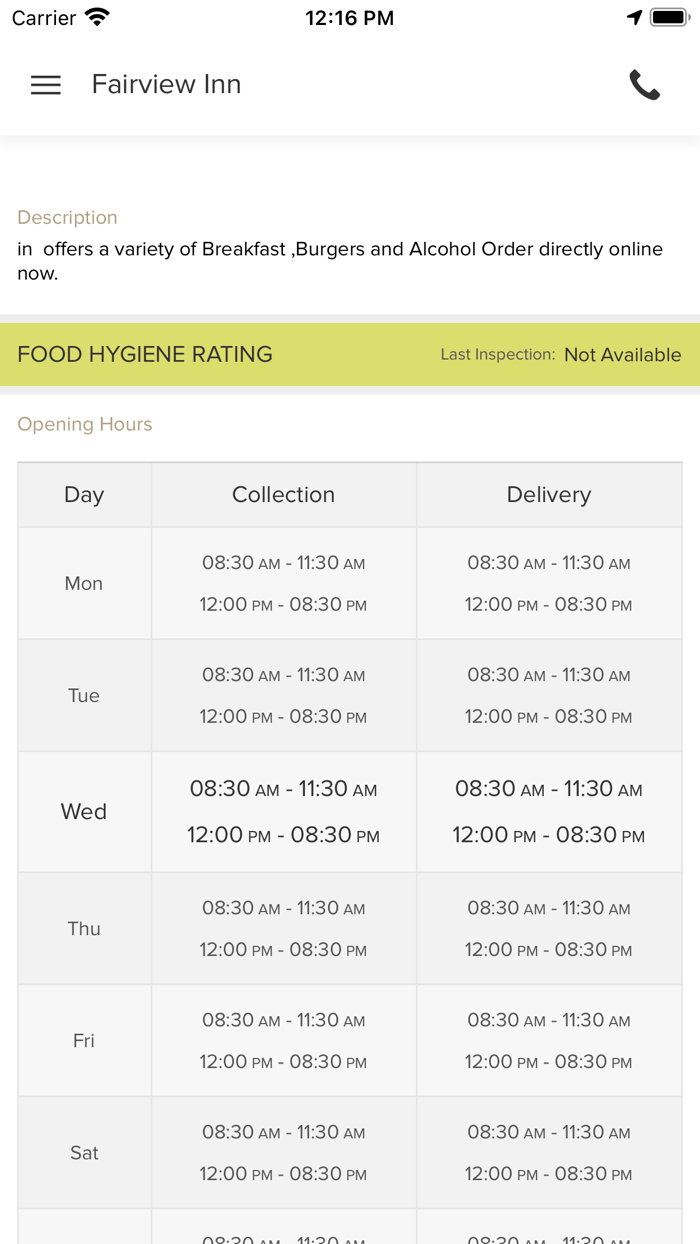Call Fairview Inn via phone icon

(x=645, y=85)
